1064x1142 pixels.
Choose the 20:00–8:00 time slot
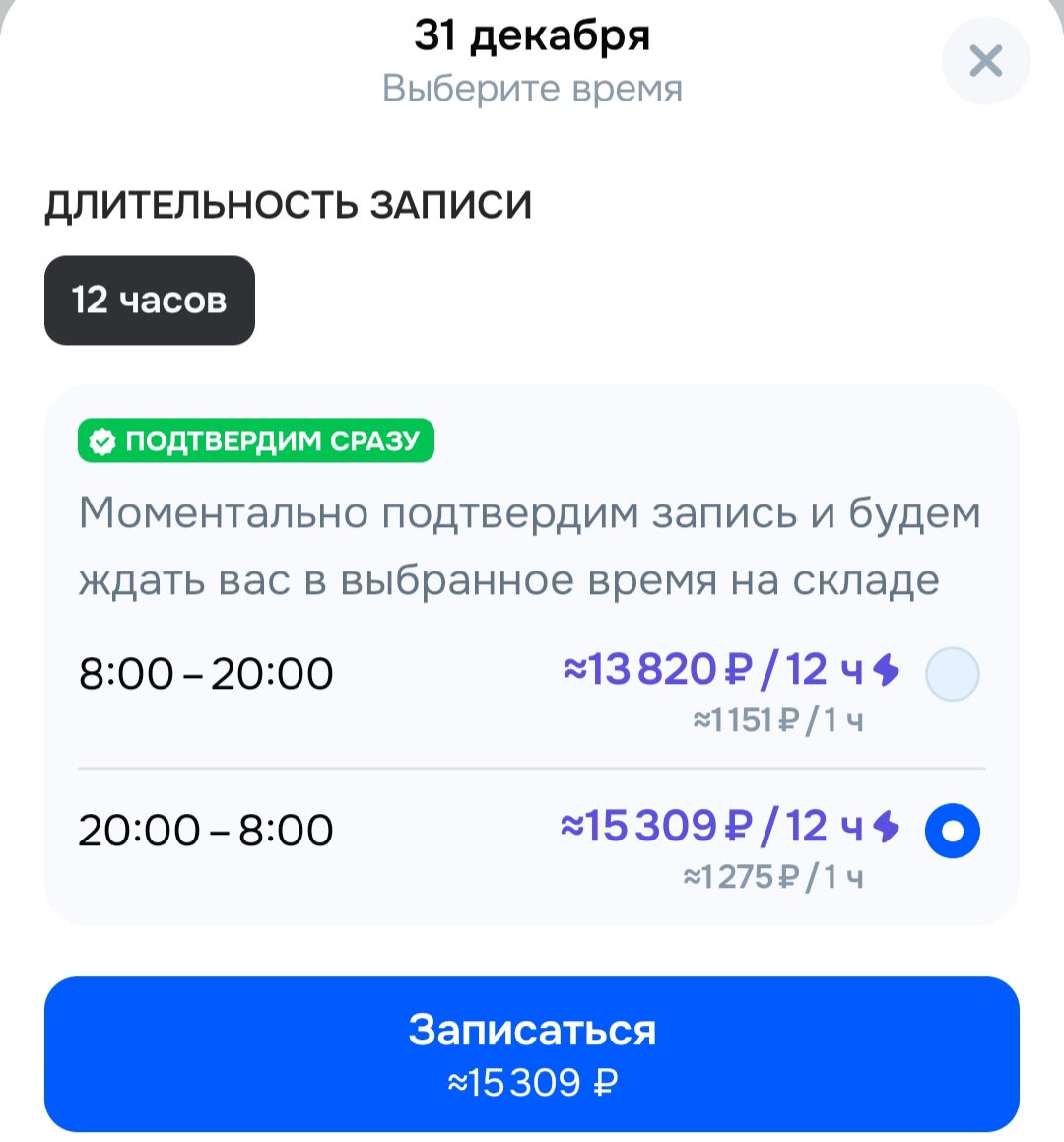pos(952,831)
